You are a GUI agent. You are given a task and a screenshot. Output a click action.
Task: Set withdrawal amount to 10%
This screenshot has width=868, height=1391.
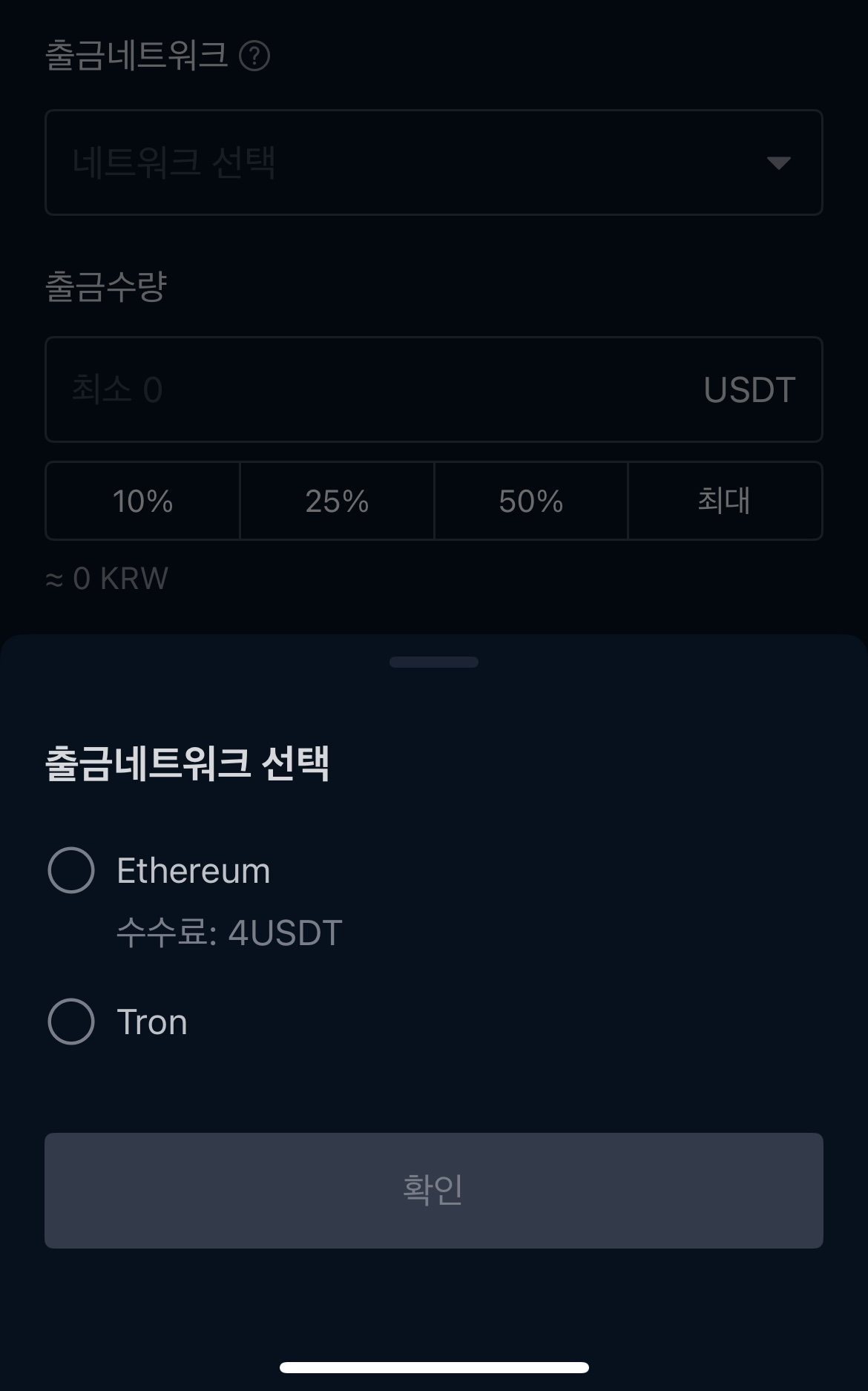(142, 501)
